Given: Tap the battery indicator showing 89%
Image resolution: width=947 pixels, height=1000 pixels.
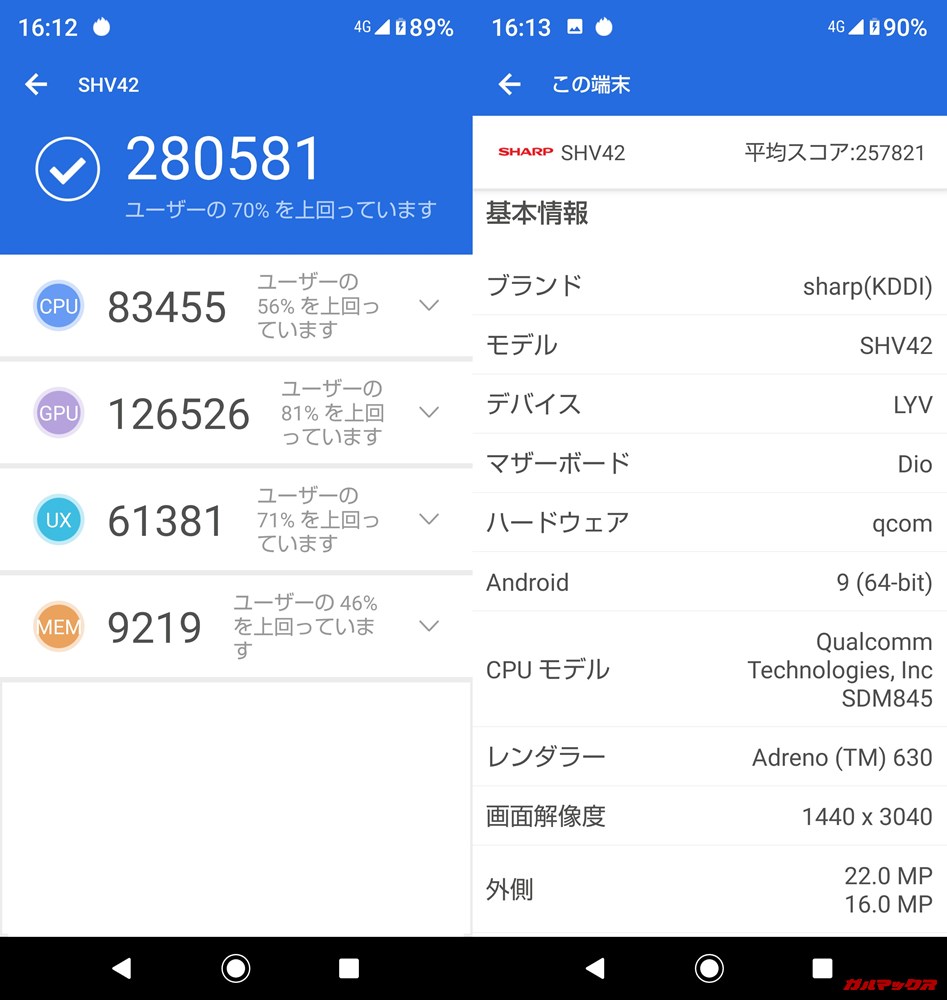Looking at the screenshot, I should click(x=424, y=27).
